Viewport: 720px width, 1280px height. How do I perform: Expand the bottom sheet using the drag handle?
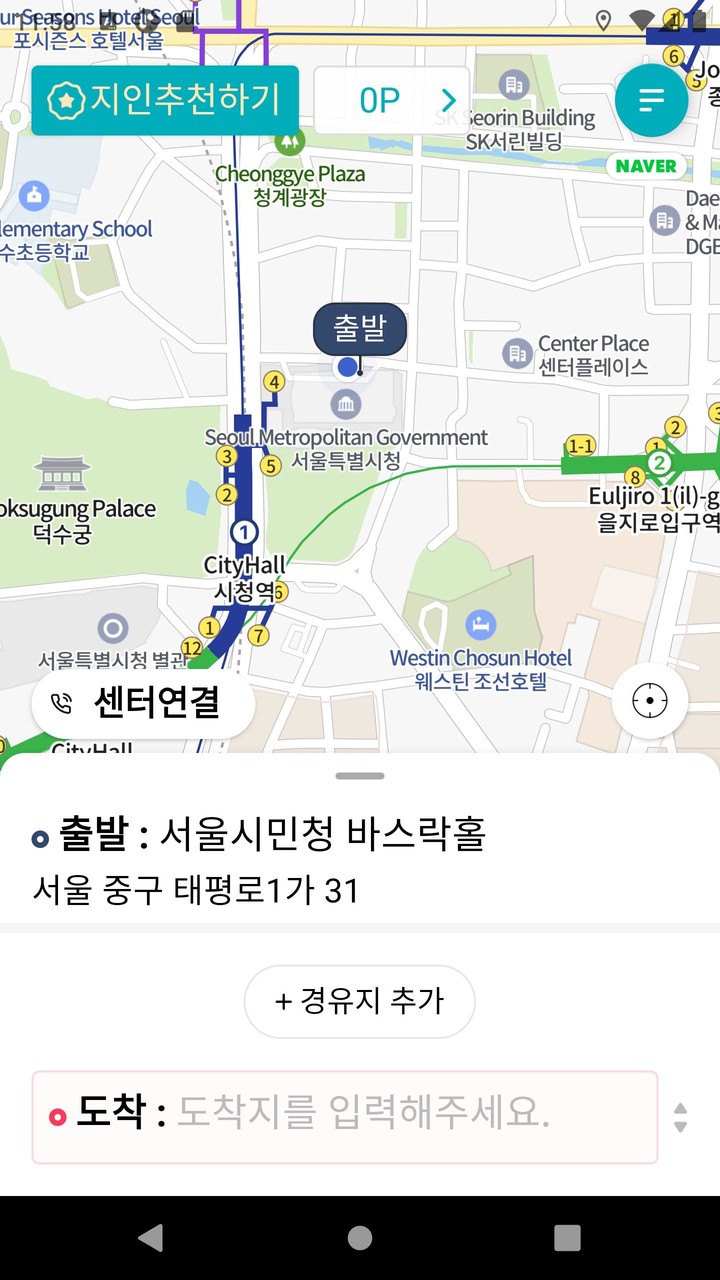coord(360,775)
